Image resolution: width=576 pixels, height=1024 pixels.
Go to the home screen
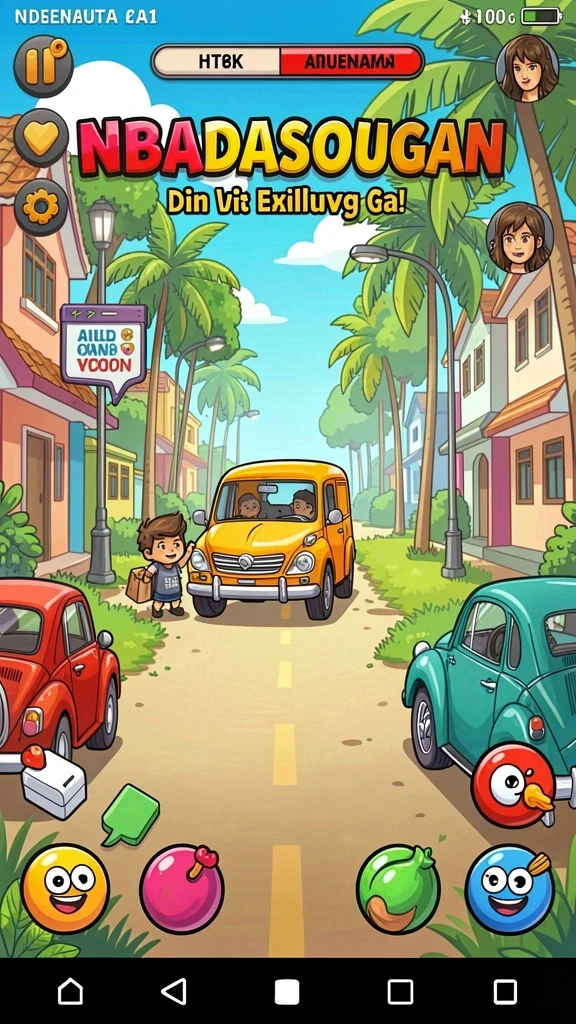coord(71,991)
